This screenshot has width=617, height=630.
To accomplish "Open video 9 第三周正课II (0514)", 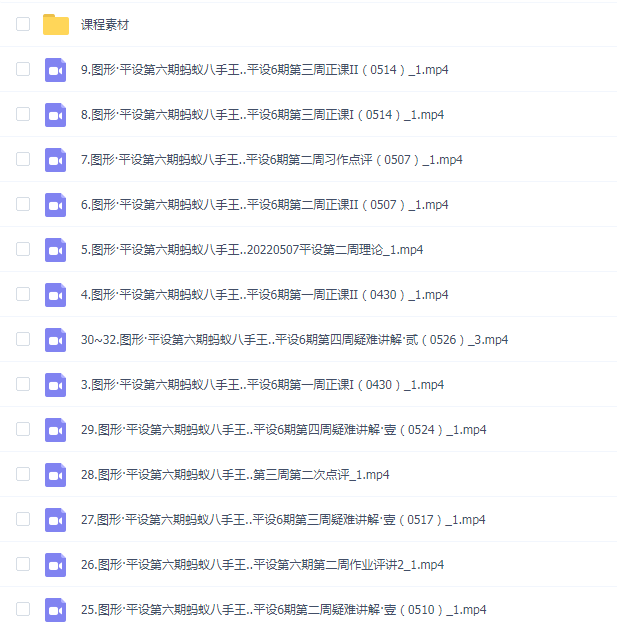I will [263, 70].
